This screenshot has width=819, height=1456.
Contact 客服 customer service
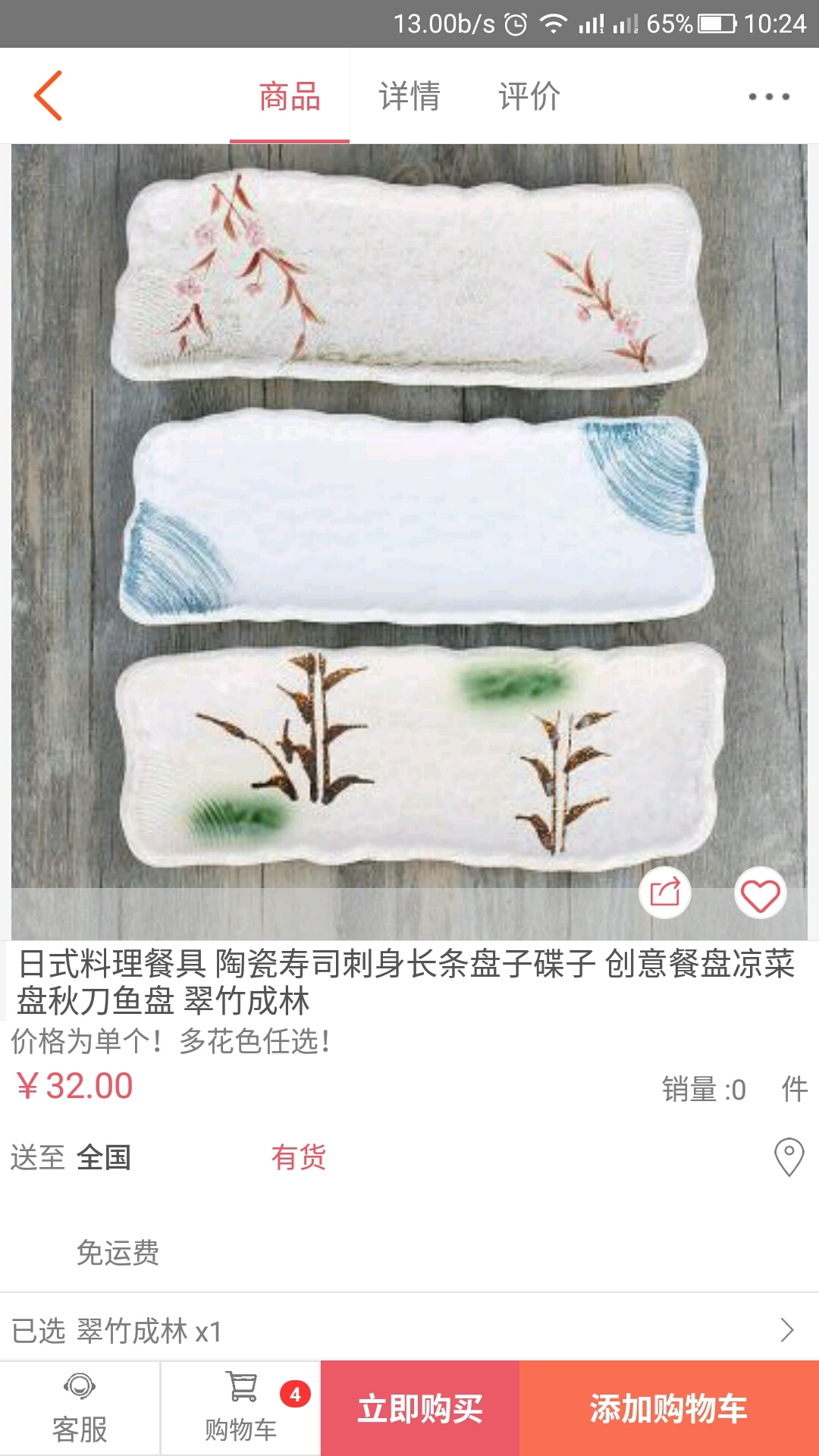(x=80, y=1409)
